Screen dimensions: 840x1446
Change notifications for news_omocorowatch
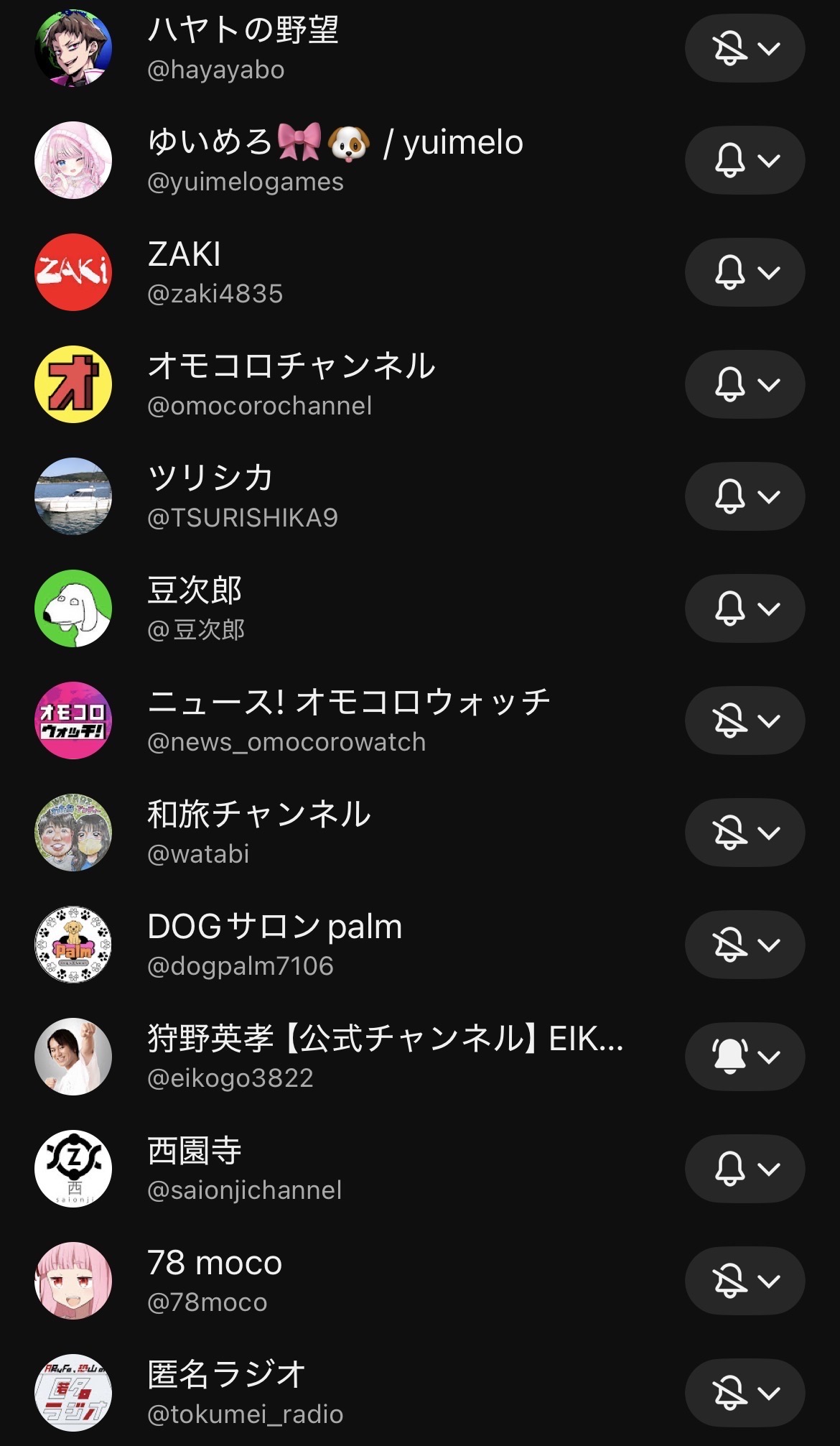745,720
